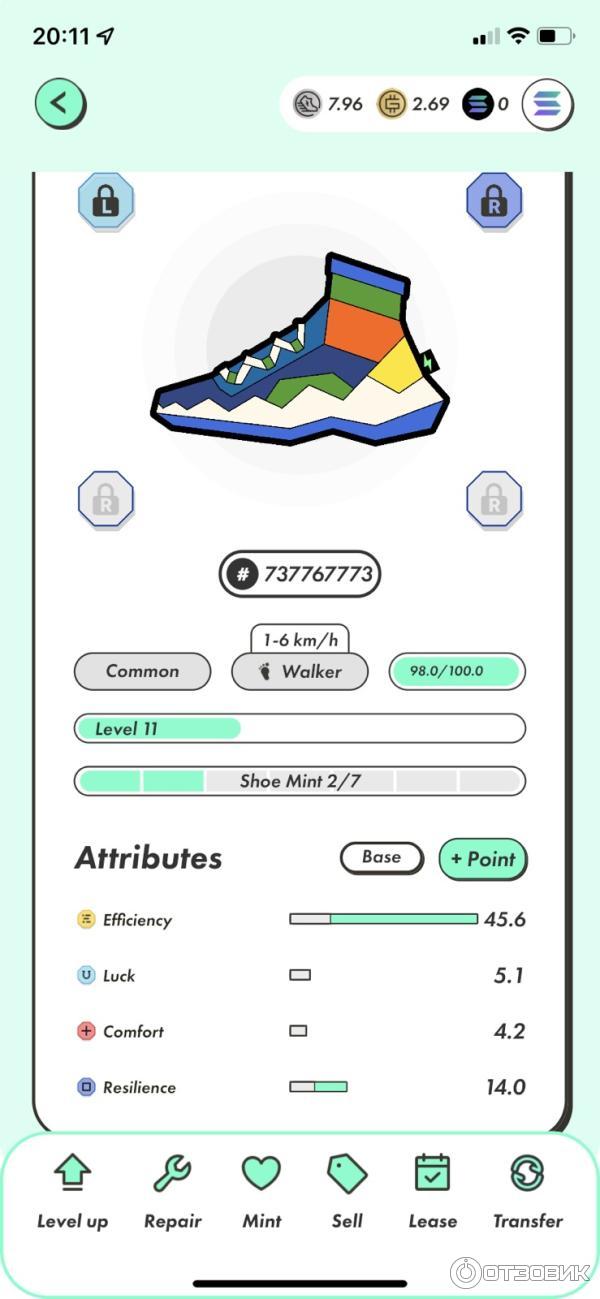Repair the sneaker
This screenshot has width=600, height=1299.
[172, 1190]
